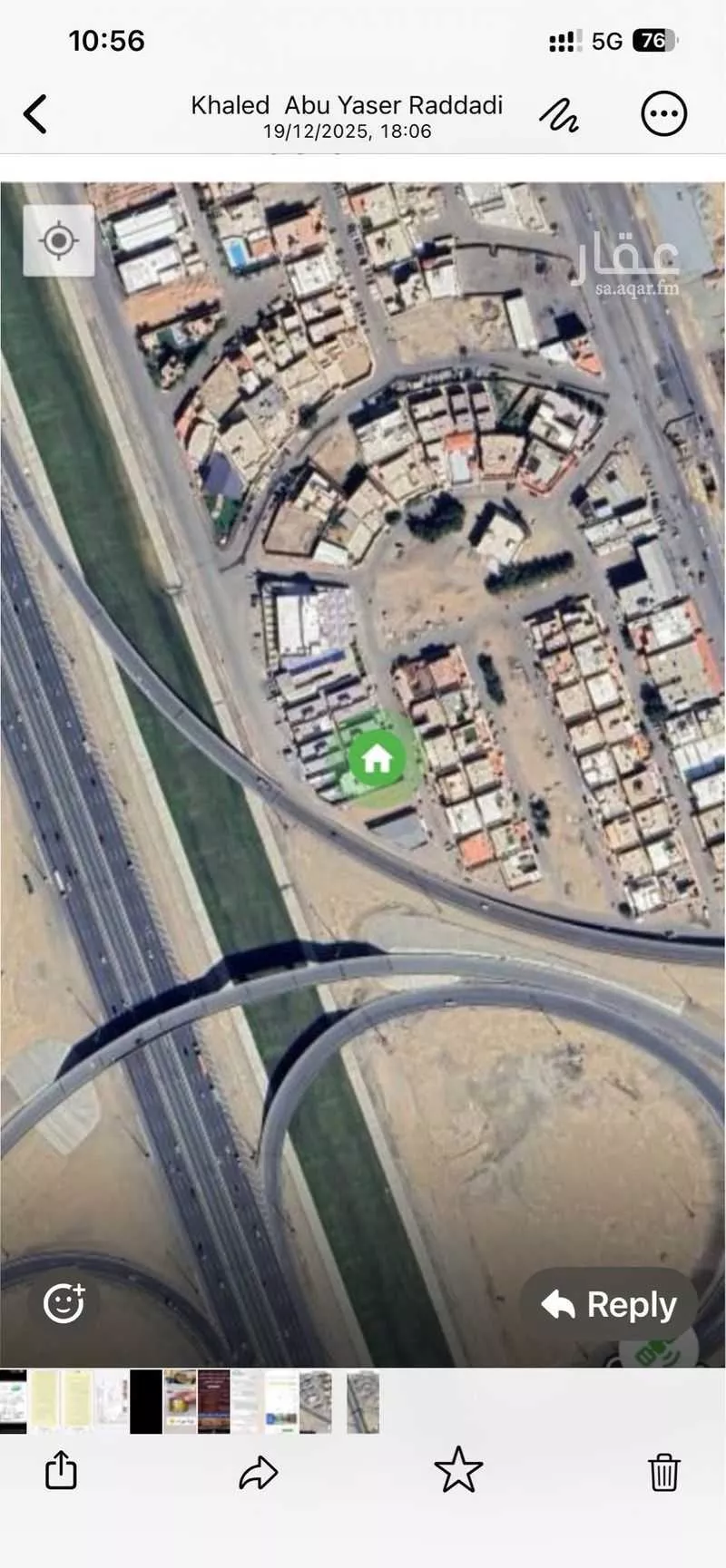Select the black thumbnail in the media strip
This screenshot has height=1568, width=726.
click(x=146, y=1401)
